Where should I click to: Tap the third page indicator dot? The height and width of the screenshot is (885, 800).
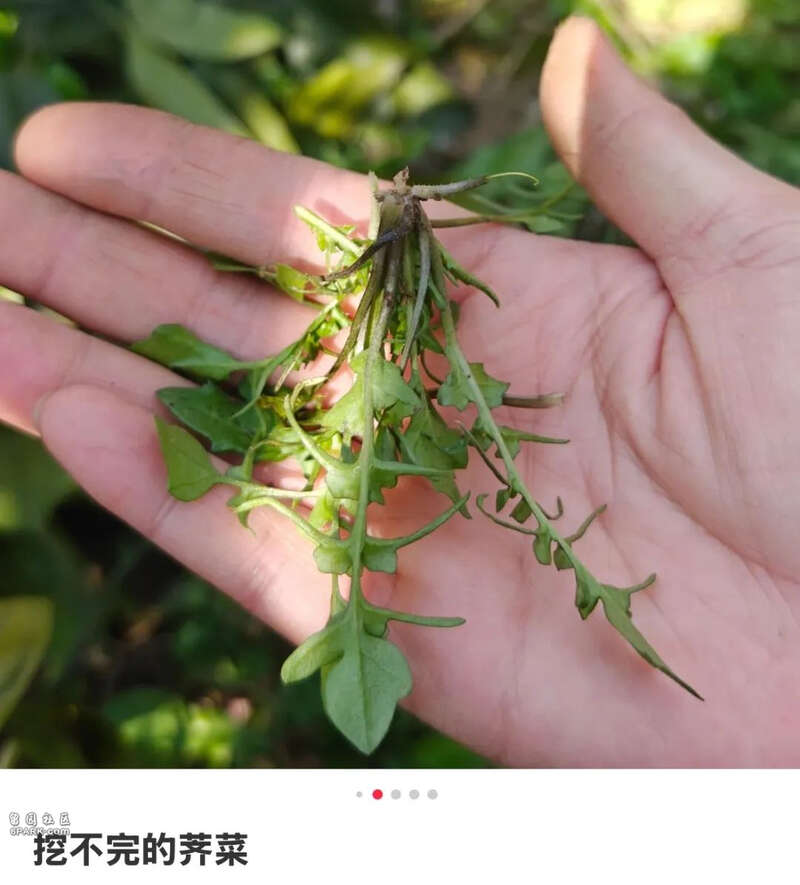[x=396, y=794]
